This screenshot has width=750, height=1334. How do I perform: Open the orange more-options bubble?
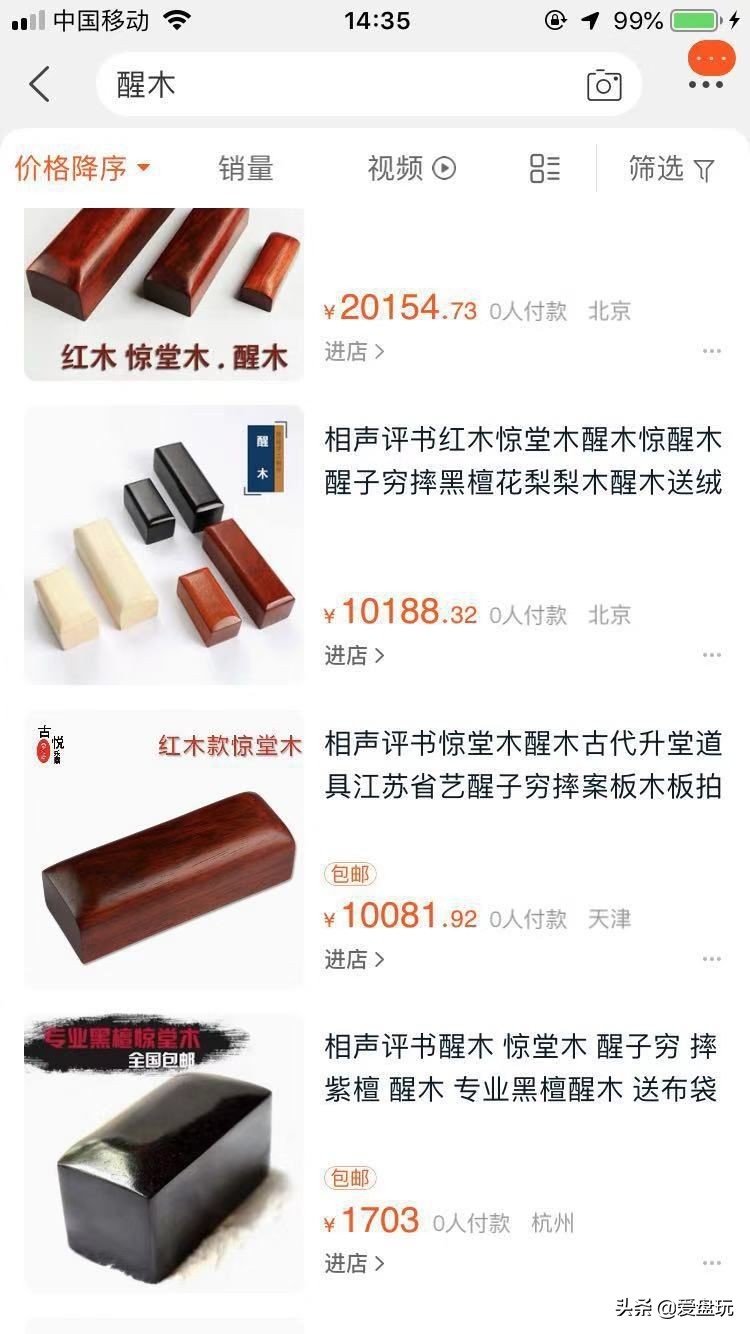711,60
